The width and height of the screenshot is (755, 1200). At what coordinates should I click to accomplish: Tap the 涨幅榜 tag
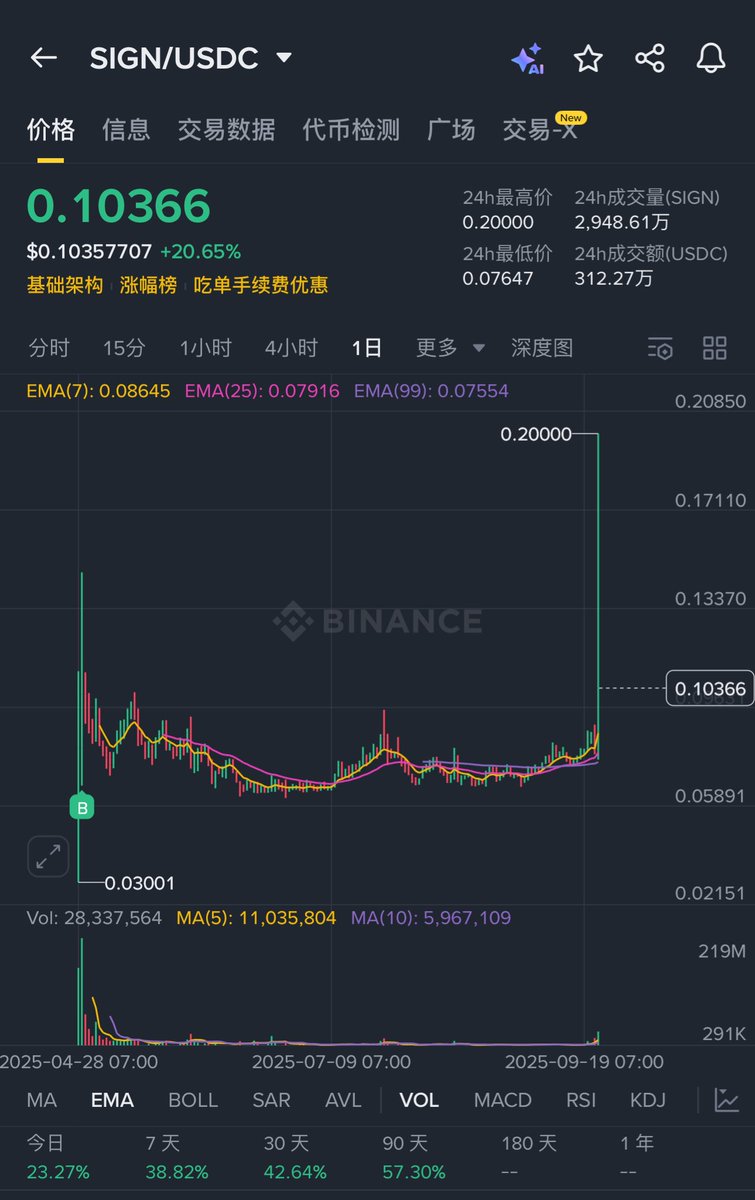(x=148, y=285)
